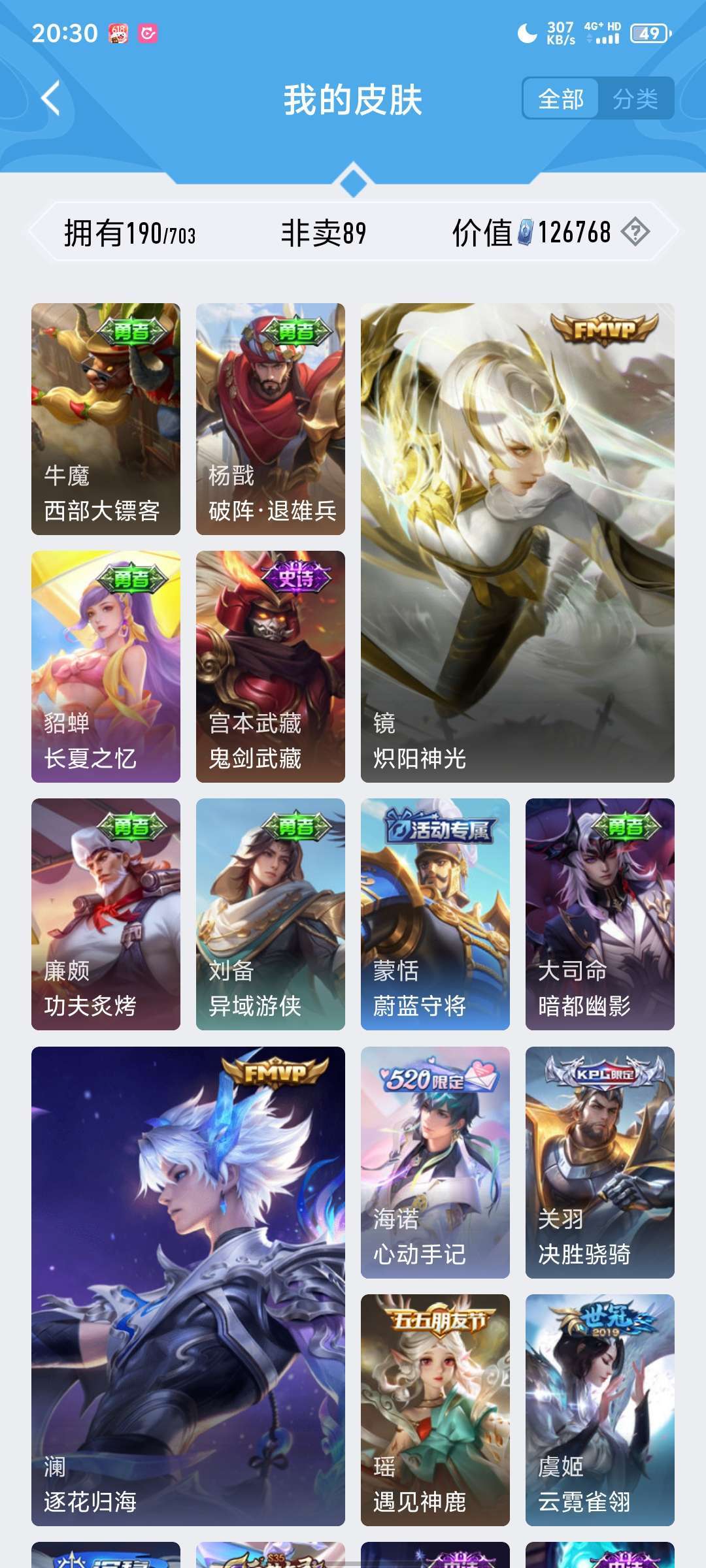View 虞姬 云霓雀翎 skin
706x1568 pixels.
[600, 1410]
